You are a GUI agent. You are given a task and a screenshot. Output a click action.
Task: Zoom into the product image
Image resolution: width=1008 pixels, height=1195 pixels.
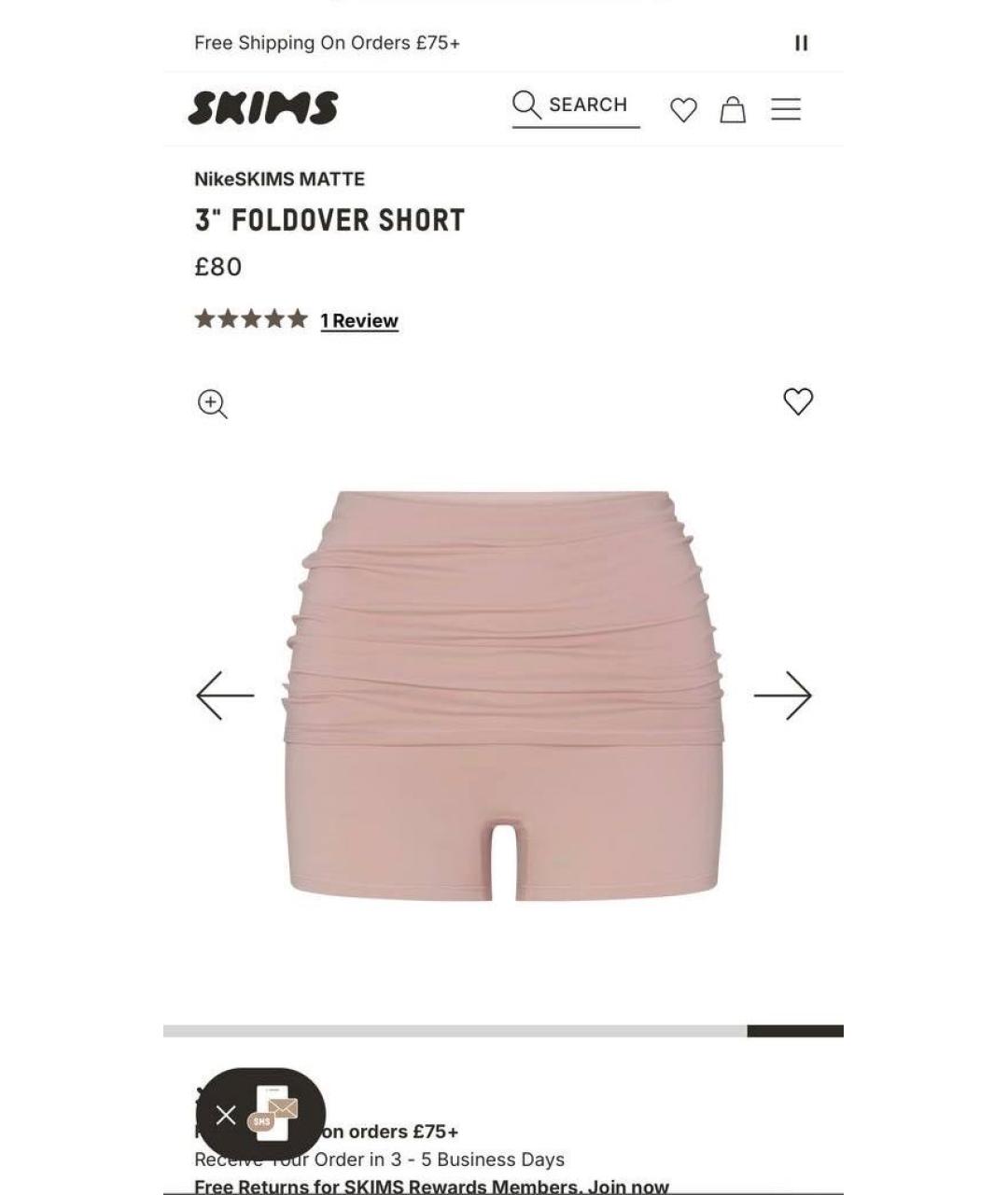pyautogui.click(x=213, y=404)
